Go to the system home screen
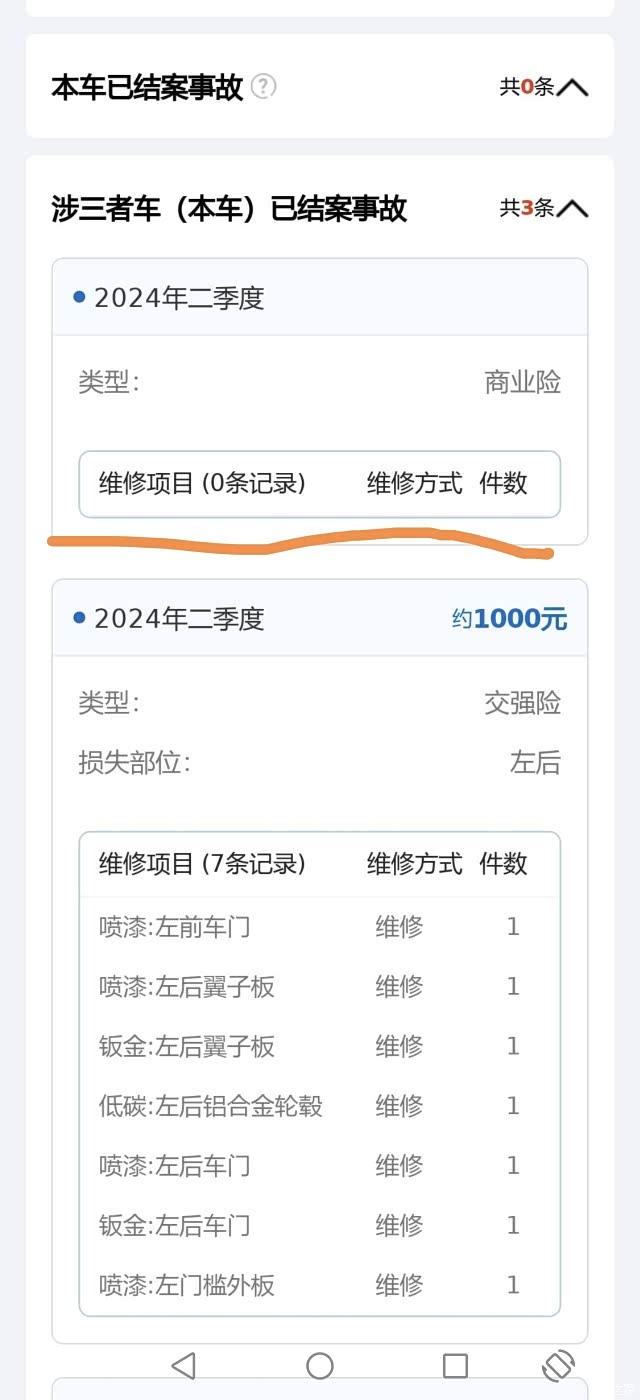 tap(320, 1366)
